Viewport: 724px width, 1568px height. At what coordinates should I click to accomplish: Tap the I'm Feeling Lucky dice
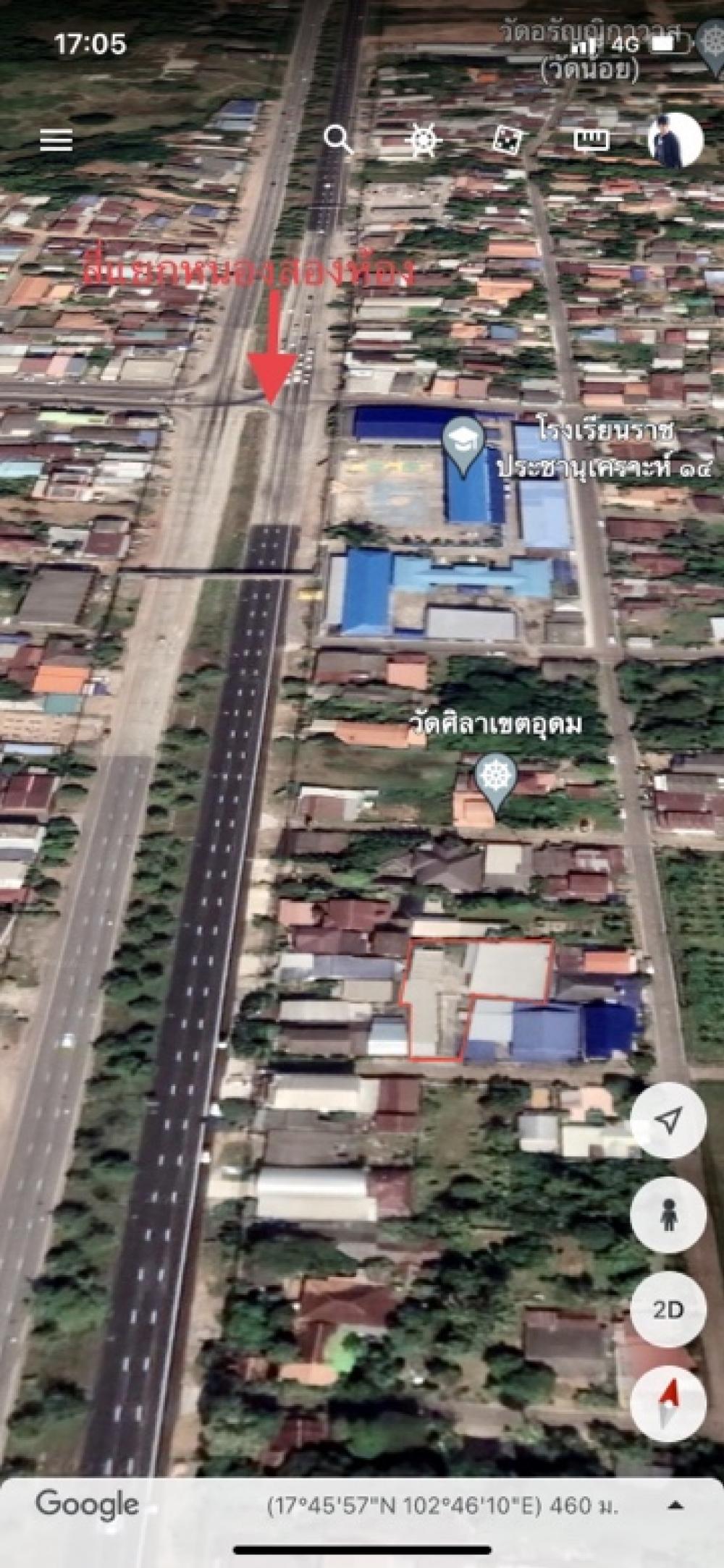click(x=508, y=140)
